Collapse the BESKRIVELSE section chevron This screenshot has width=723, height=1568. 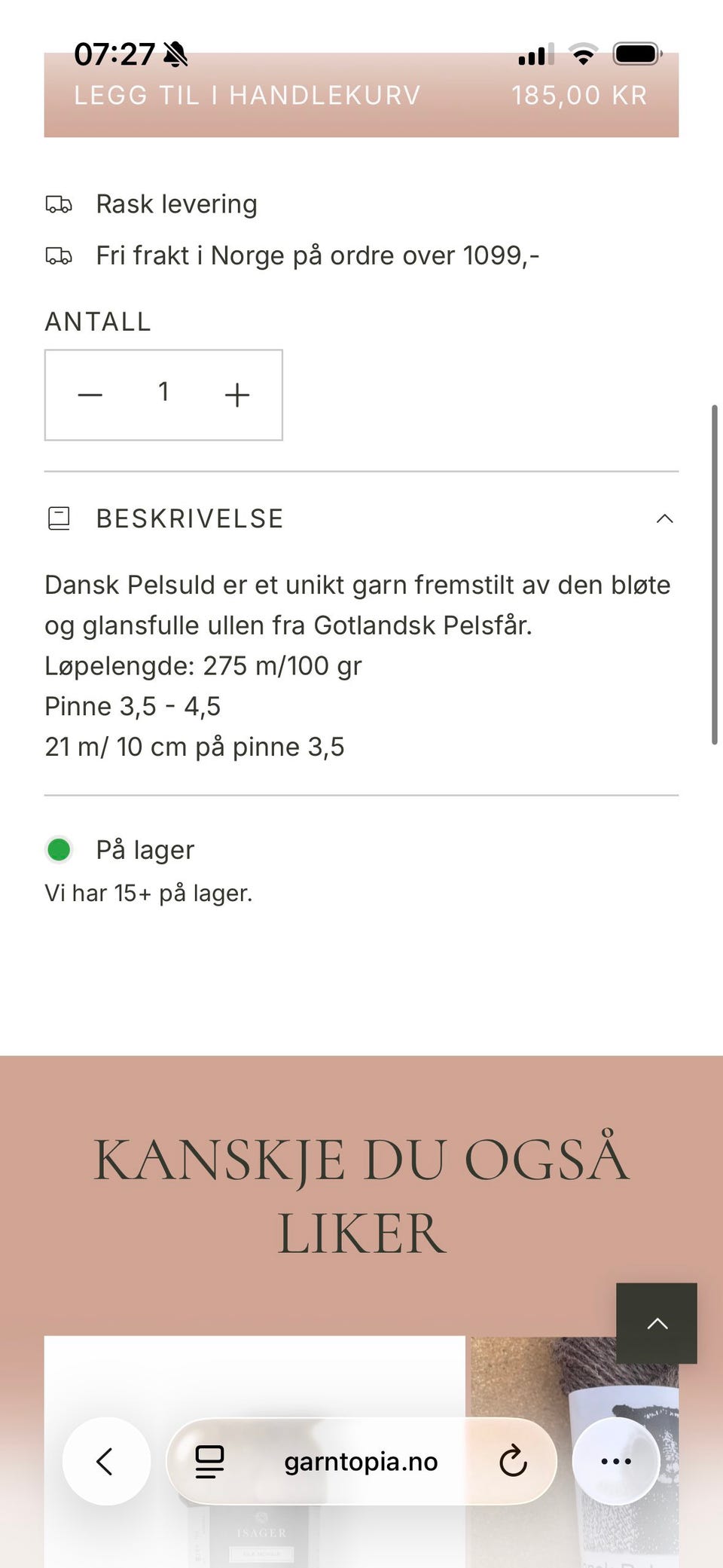[664, 518]
